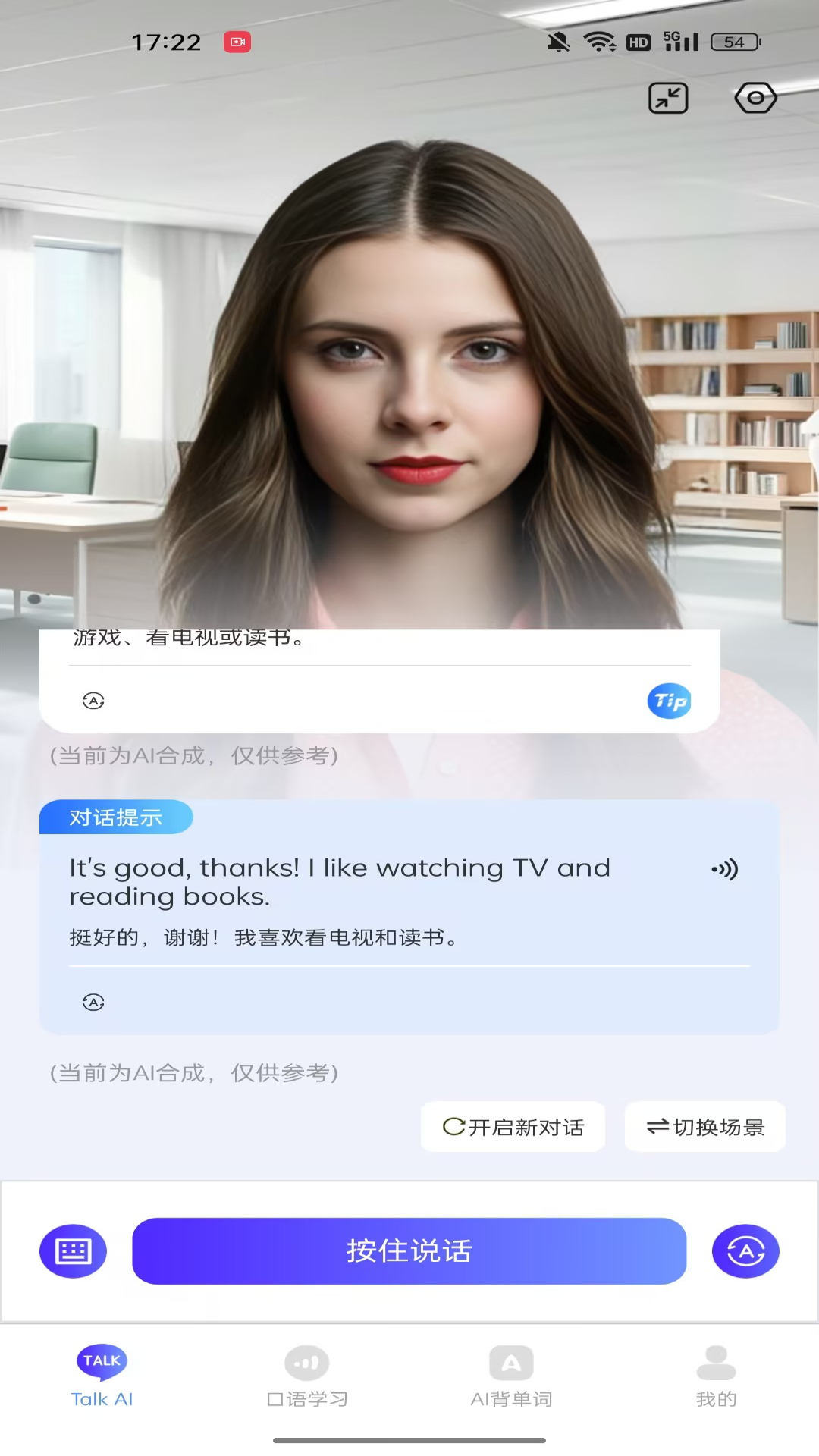Play audio of the dialogue hint sentence
This screenshot has height=1456, width=819.
(x=725, y=869)
